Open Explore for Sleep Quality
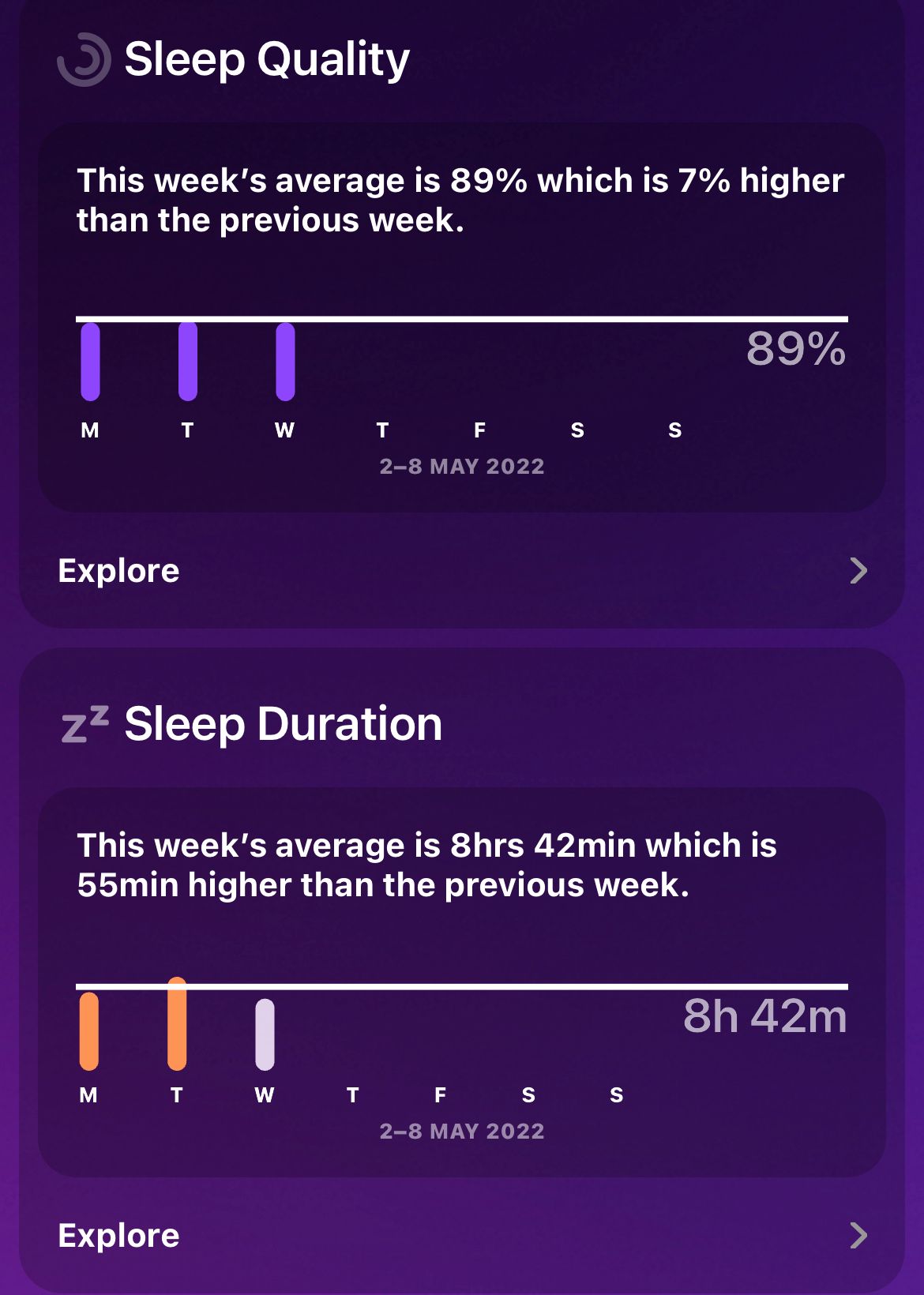The image size is (924, 1295). 118,570
